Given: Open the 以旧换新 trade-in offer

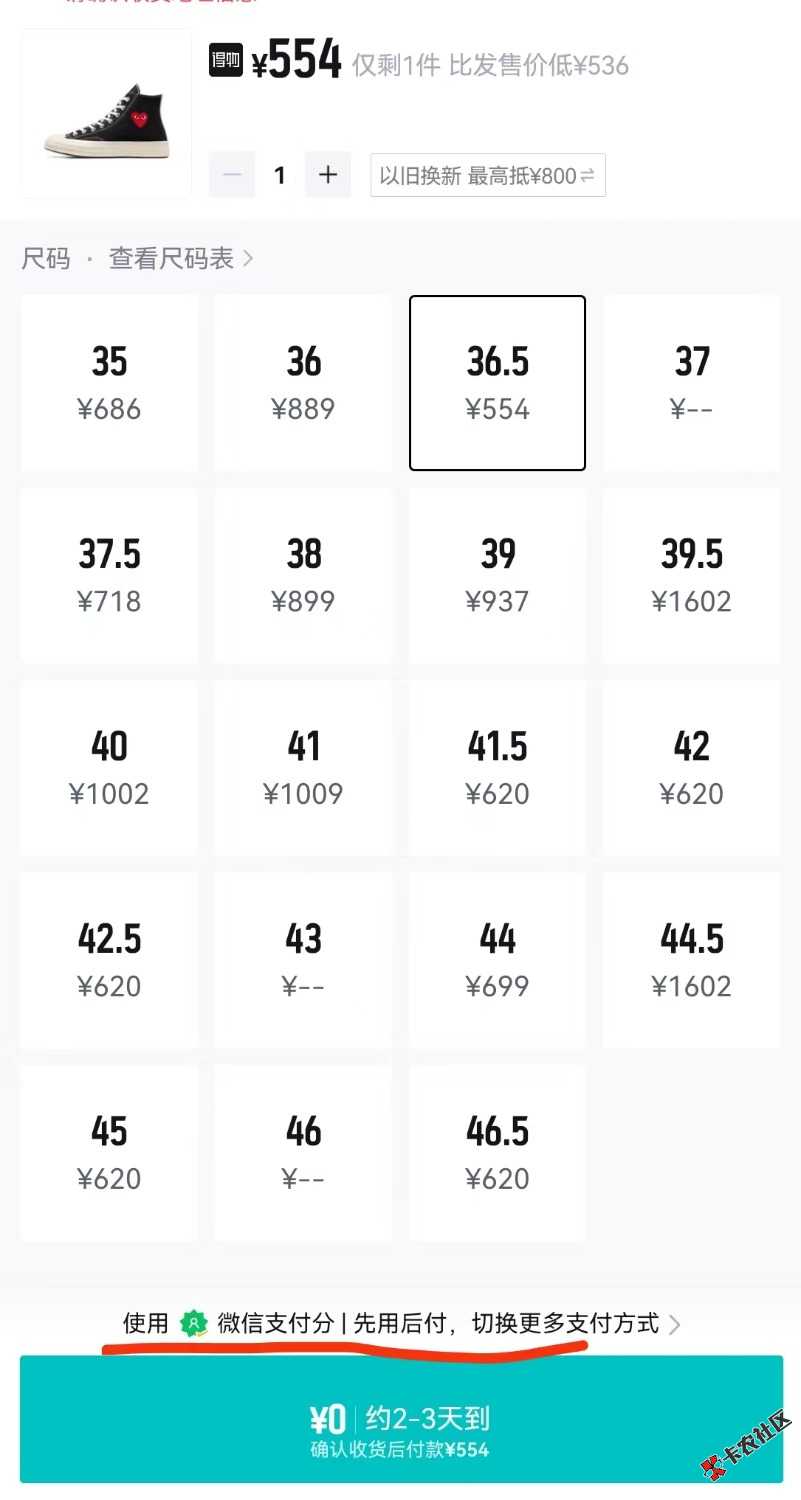Looking at the screenshot, I should click(487, 176).
